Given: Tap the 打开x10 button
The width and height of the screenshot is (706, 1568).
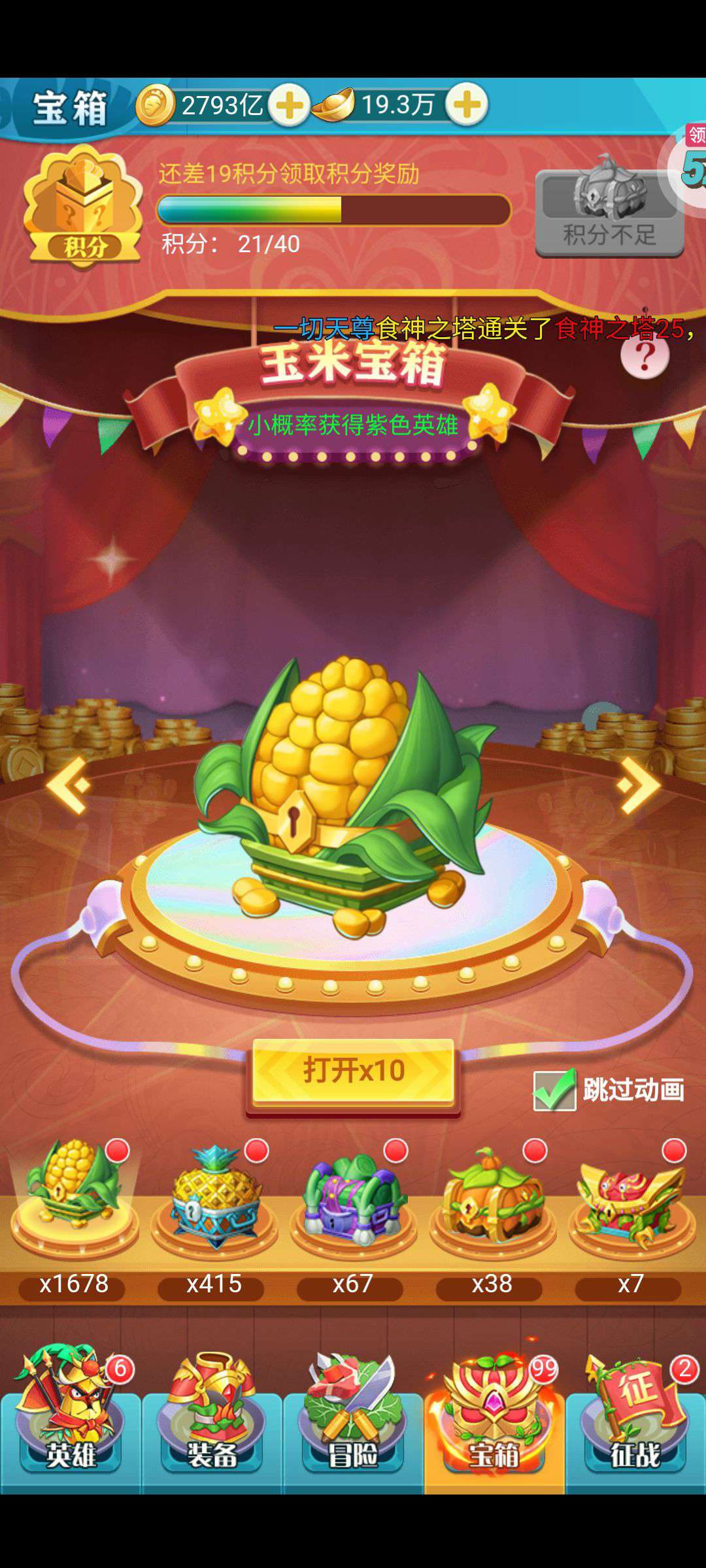Looking at the screenshot, I should (354, 1071).
